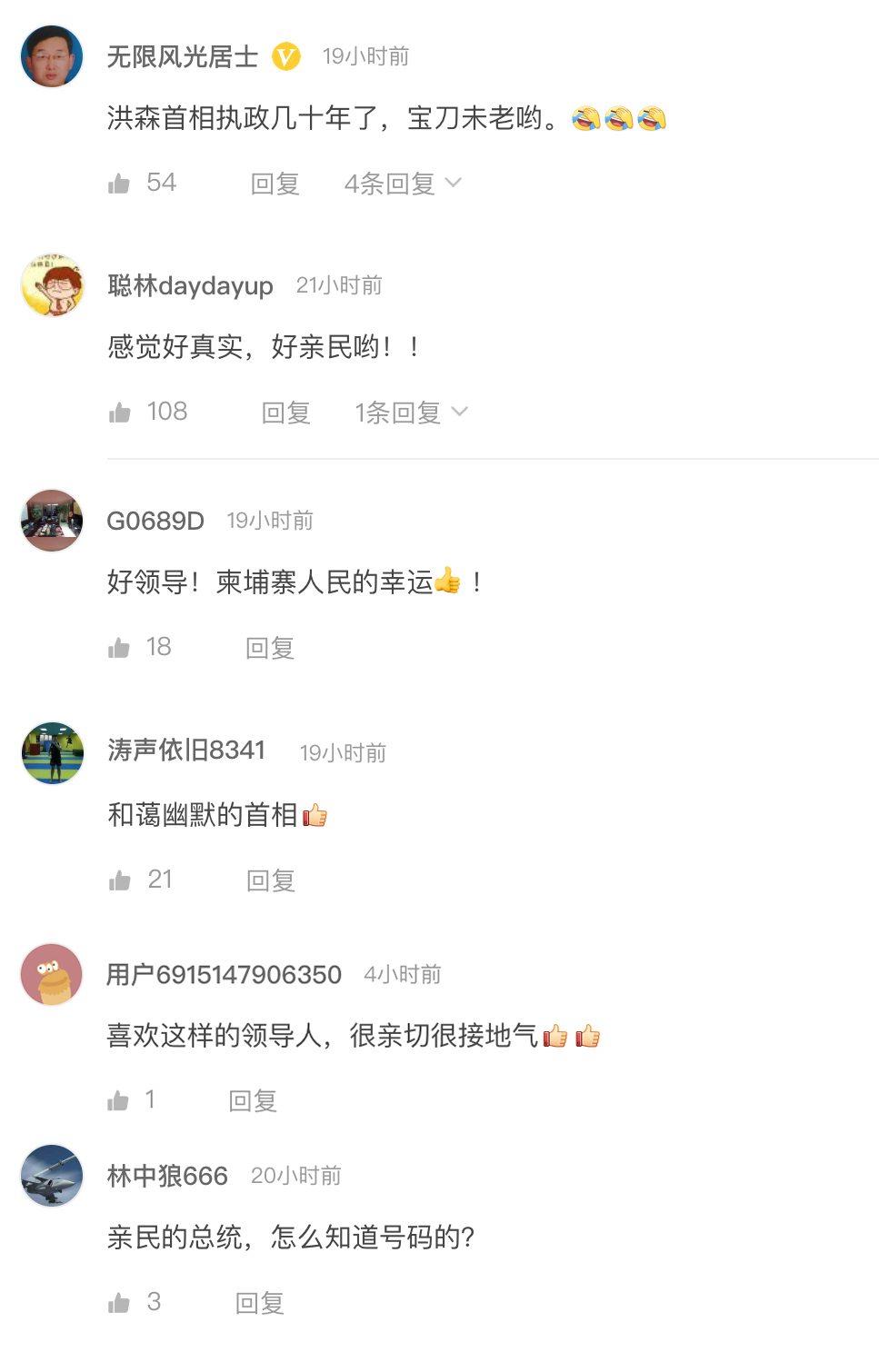Open 涛声依旧8341's username profile

(185, 751)
